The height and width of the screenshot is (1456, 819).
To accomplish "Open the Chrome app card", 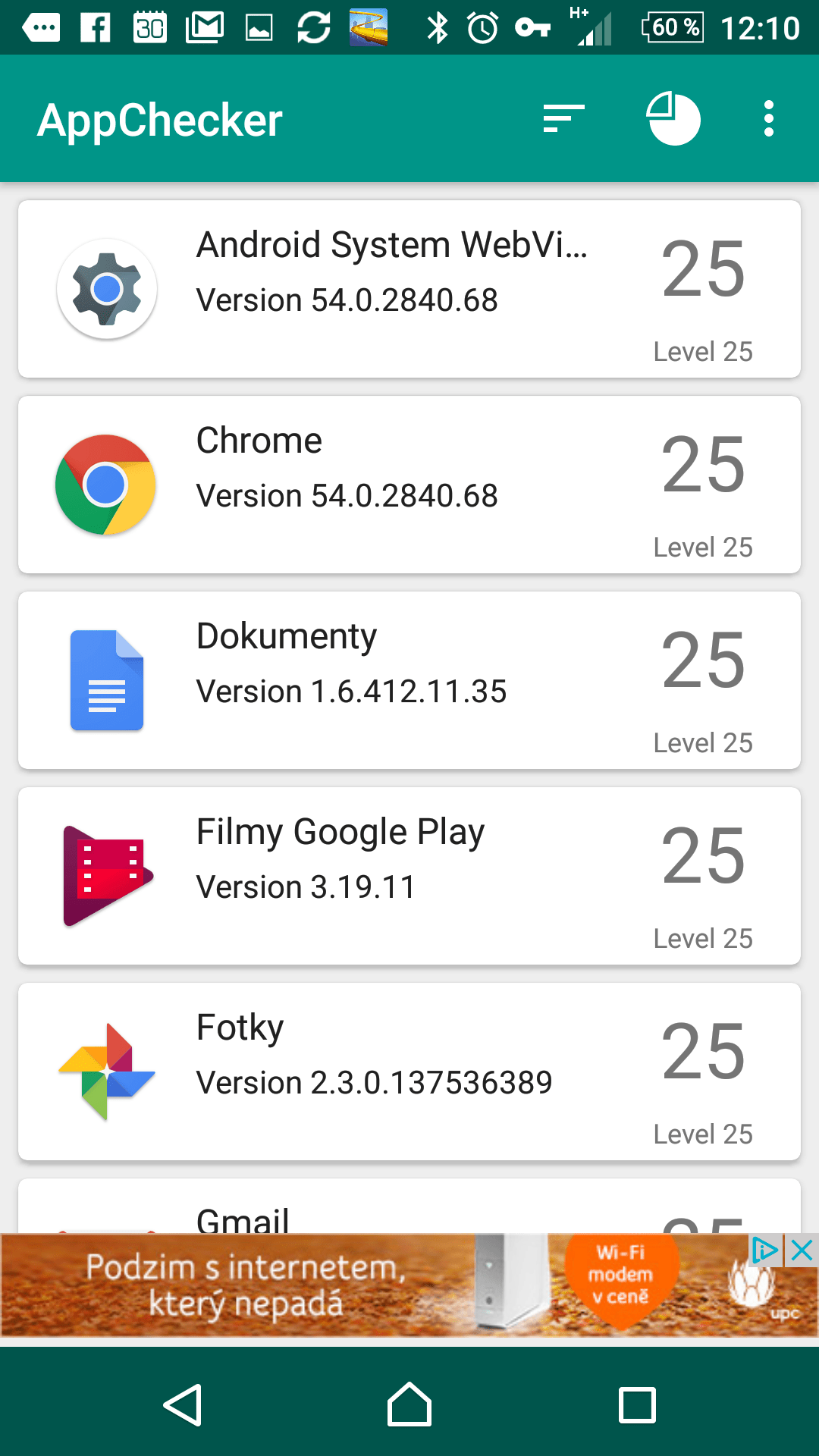I will coord(409,485).
